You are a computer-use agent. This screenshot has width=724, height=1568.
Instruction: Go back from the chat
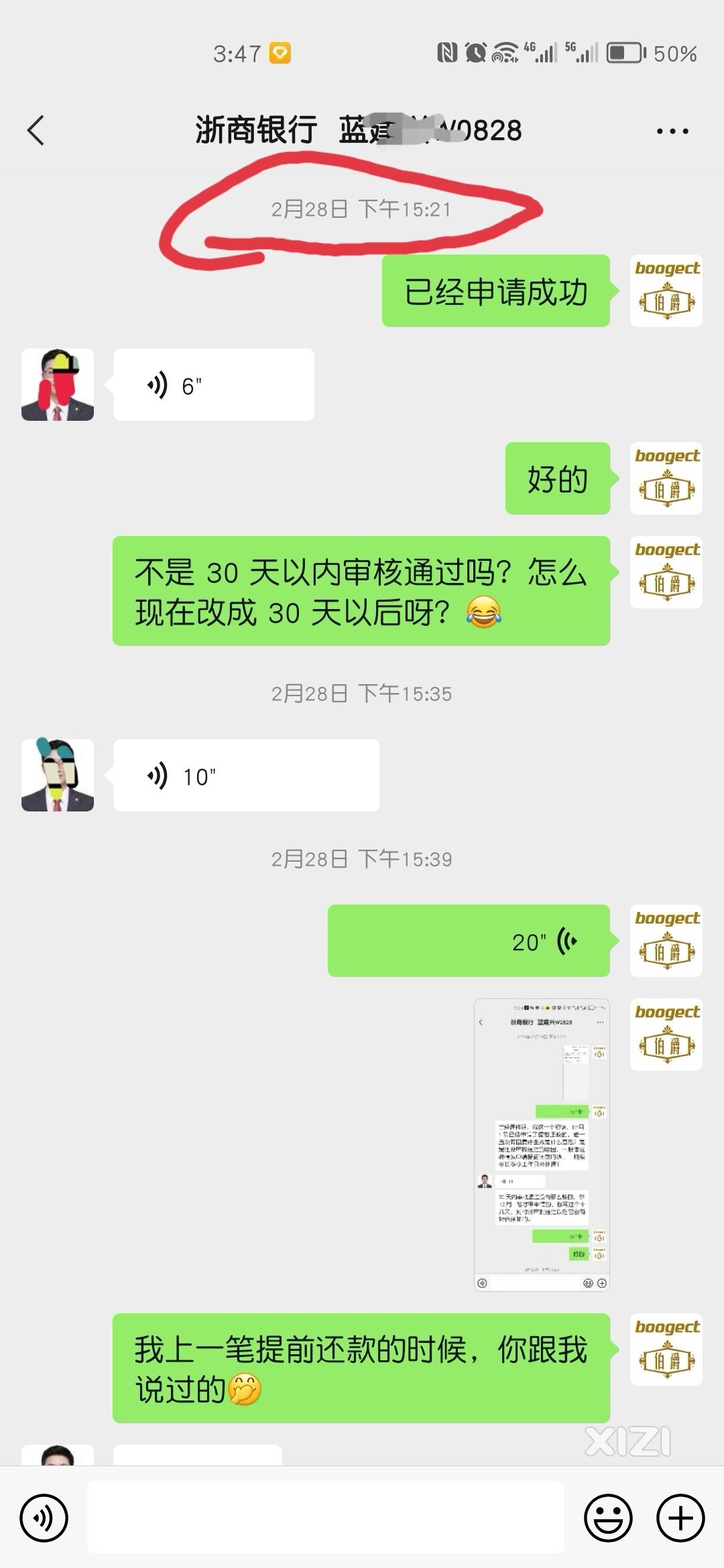coord(36,130)
